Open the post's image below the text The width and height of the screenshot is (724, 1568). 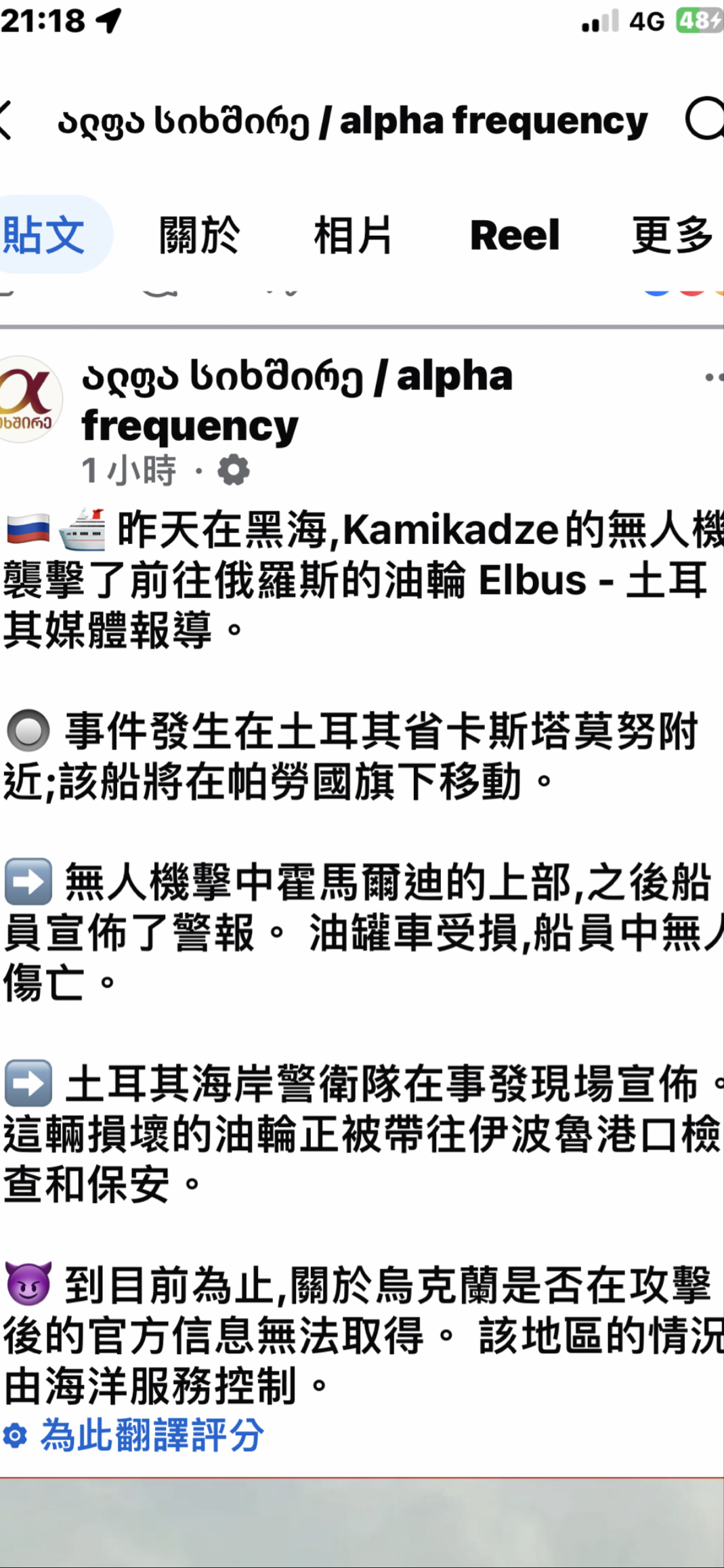pos(362,1524)
